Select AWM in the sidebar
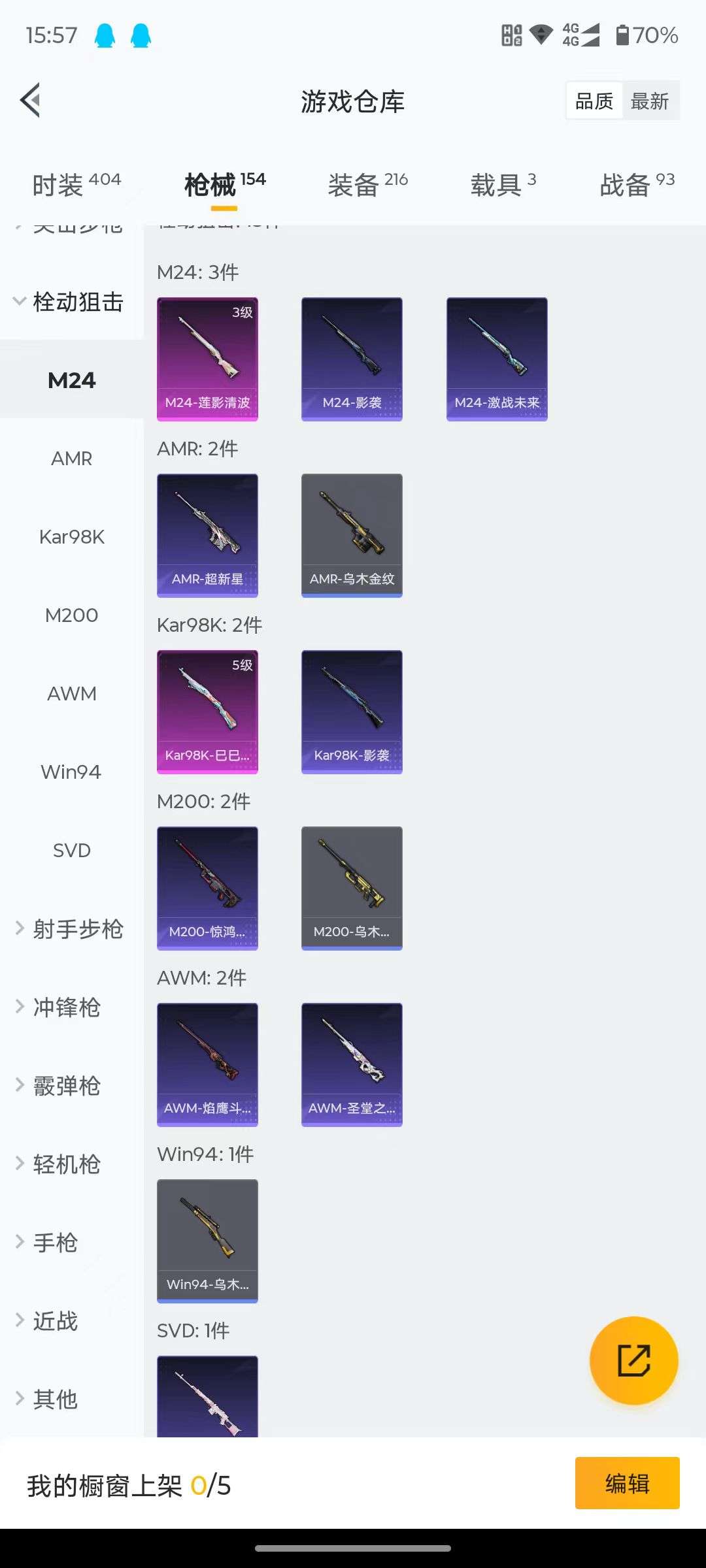706x1568 pixels. (72, 694)
